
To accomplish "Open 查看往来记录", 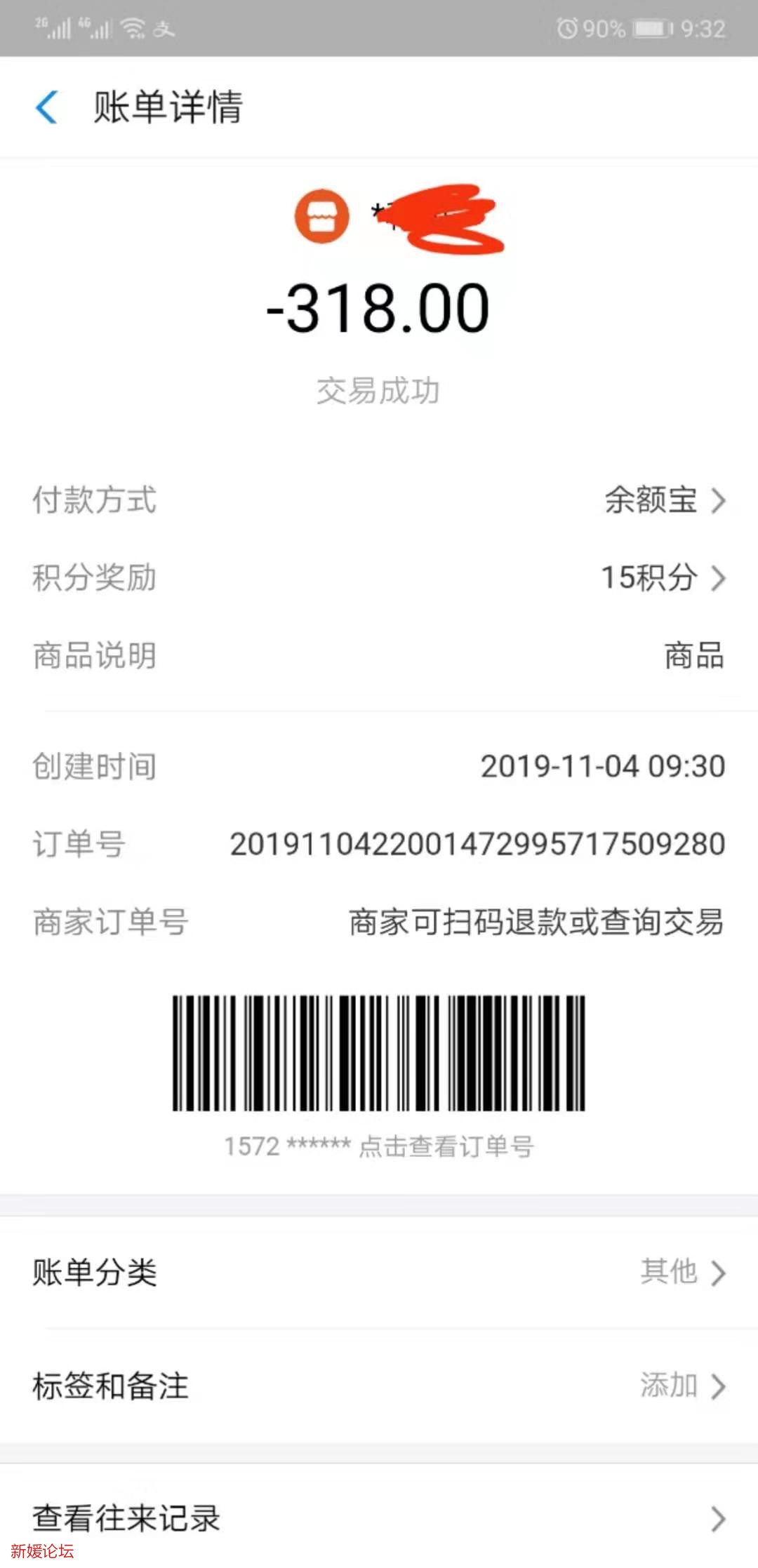I will click(x=379, y=1517).
